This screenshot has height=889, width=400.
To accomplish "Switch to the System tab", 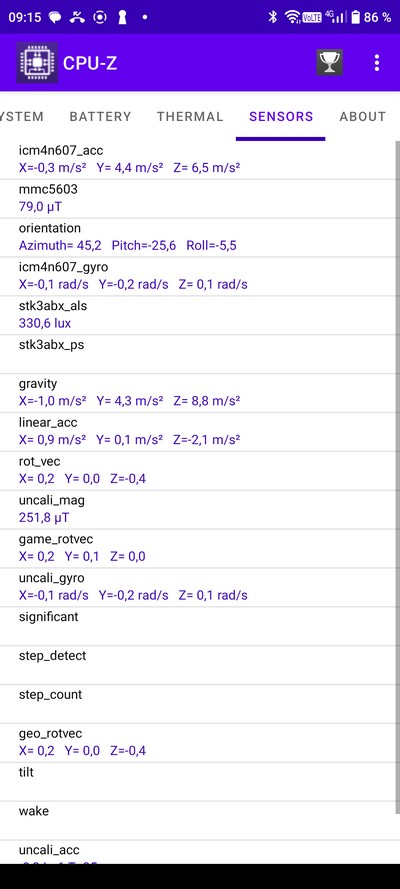I will 22,116.
